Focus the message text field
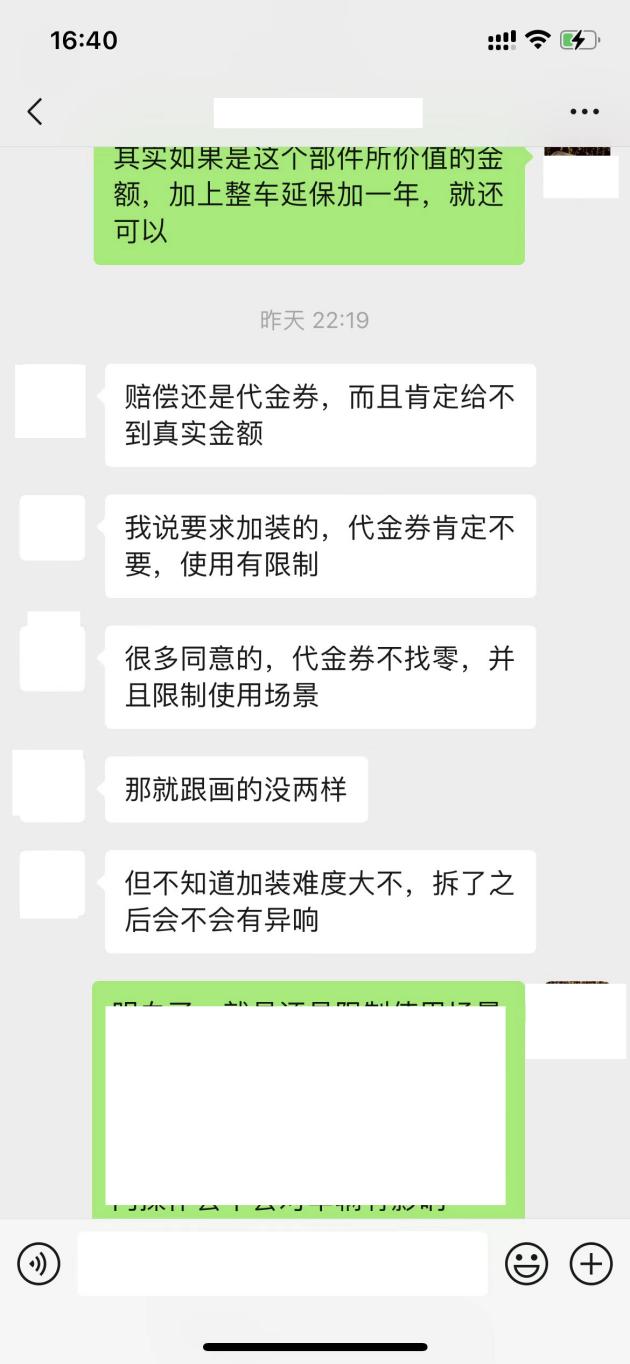 [x=282, y=1264]
